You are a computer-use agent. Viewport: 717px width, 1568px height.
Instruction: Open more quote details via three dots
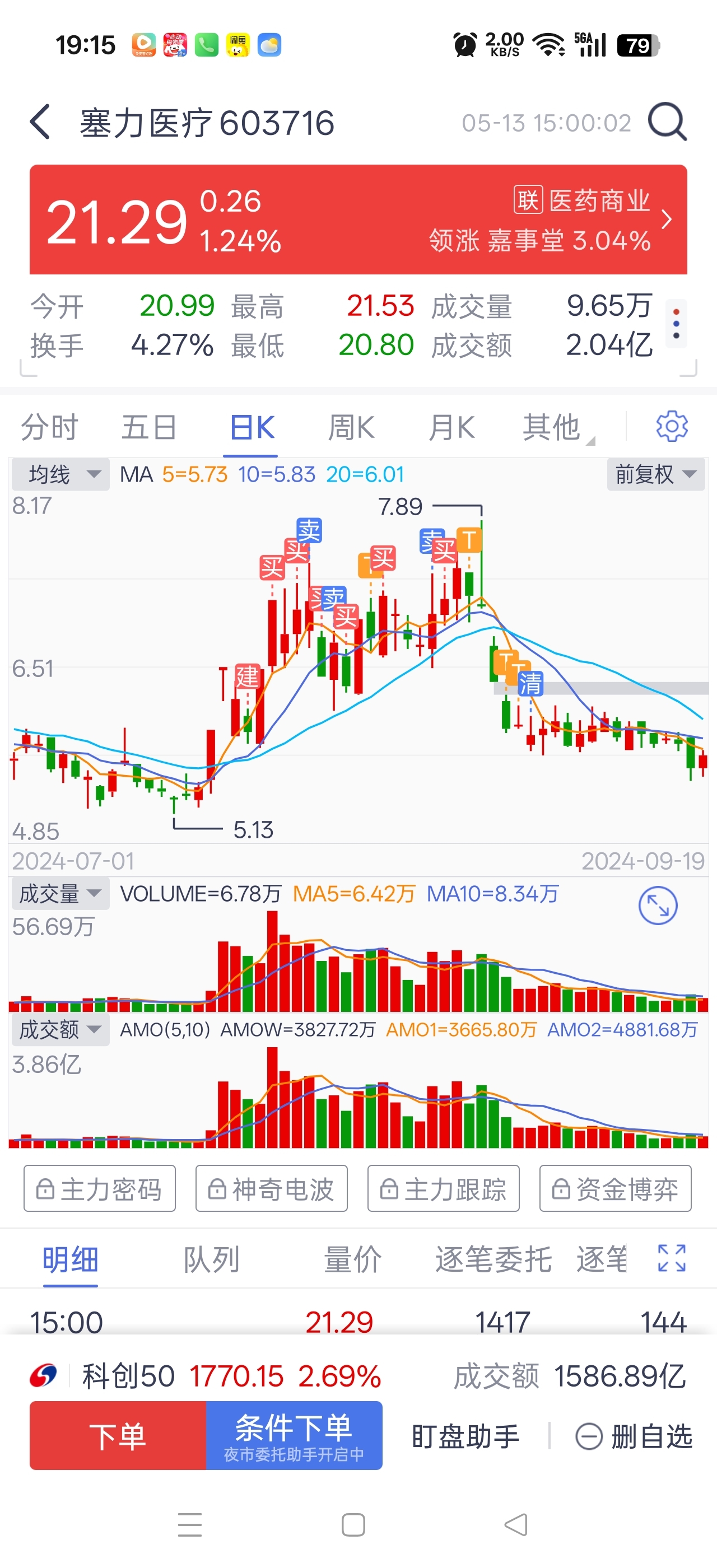(x=676, y=324)
